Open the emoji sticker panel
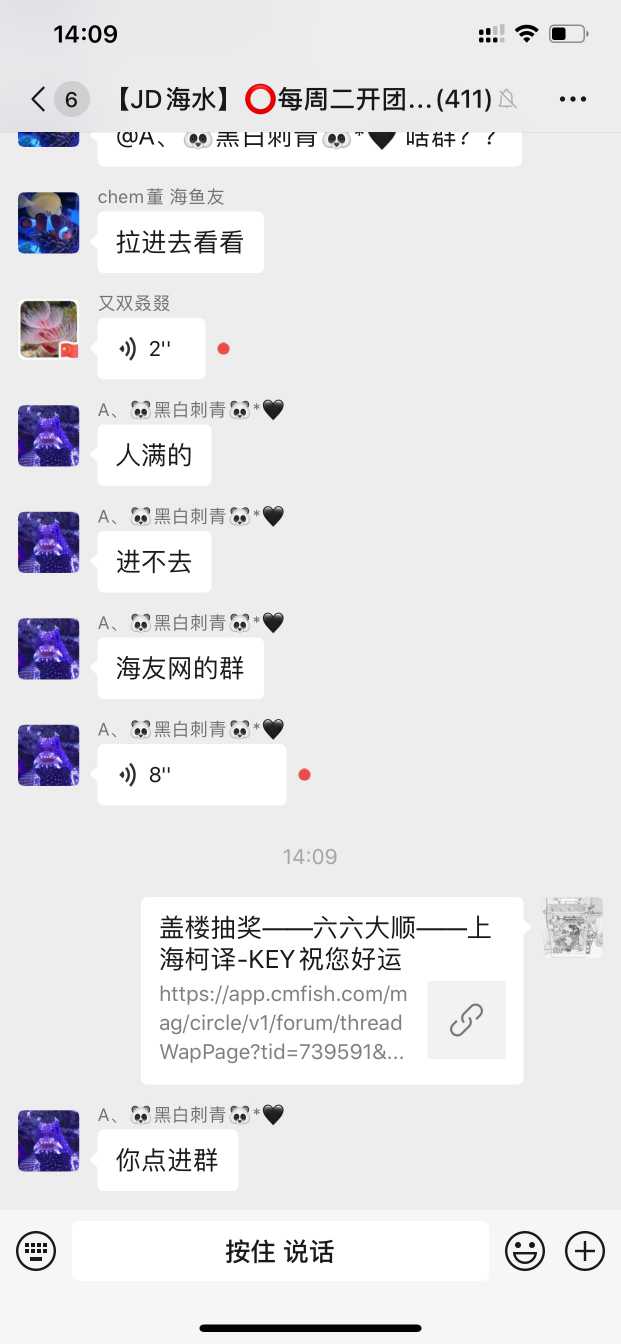 525,1251
